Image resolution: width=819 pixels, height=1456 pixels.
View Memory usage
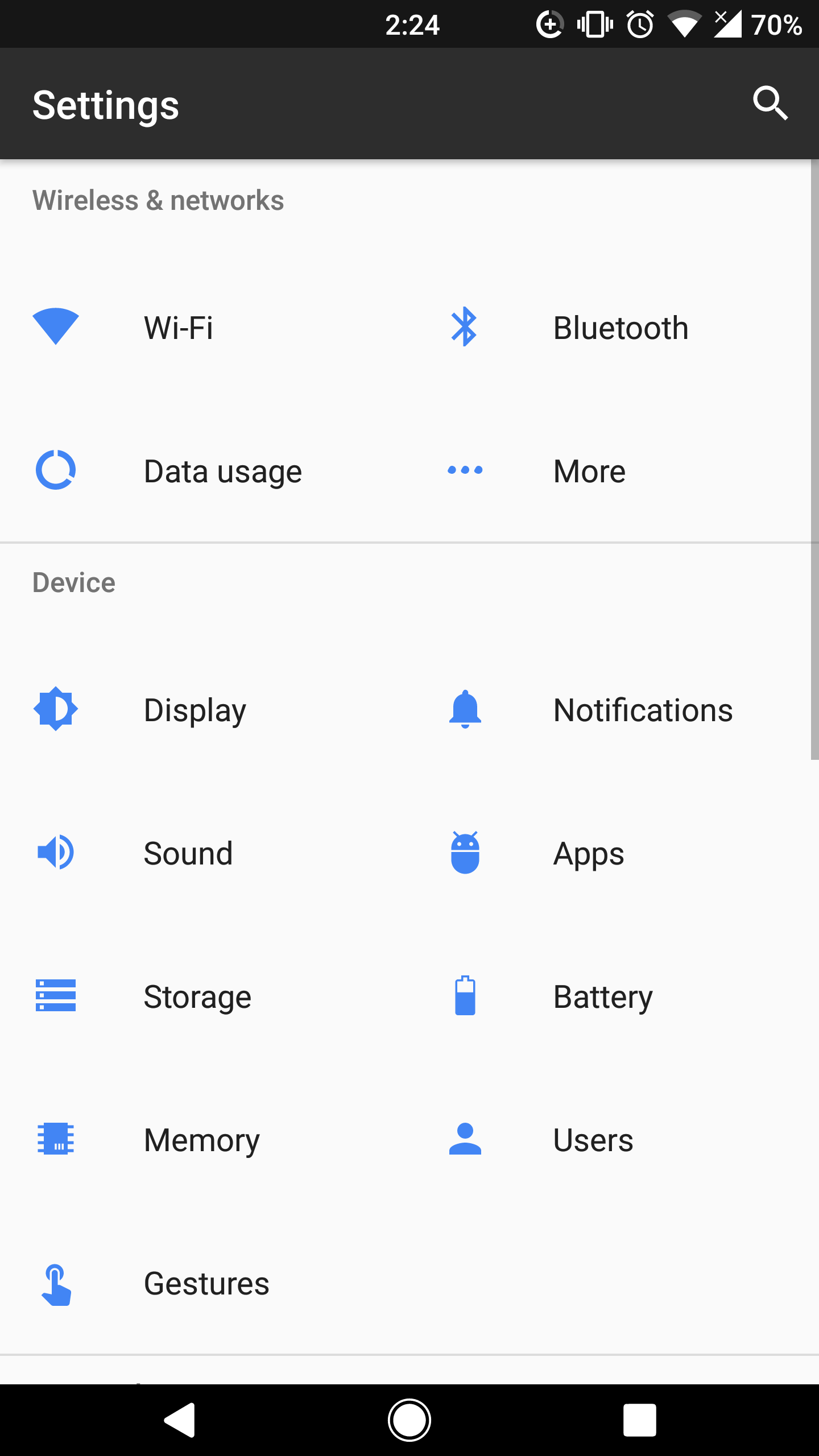point(201,1140)
